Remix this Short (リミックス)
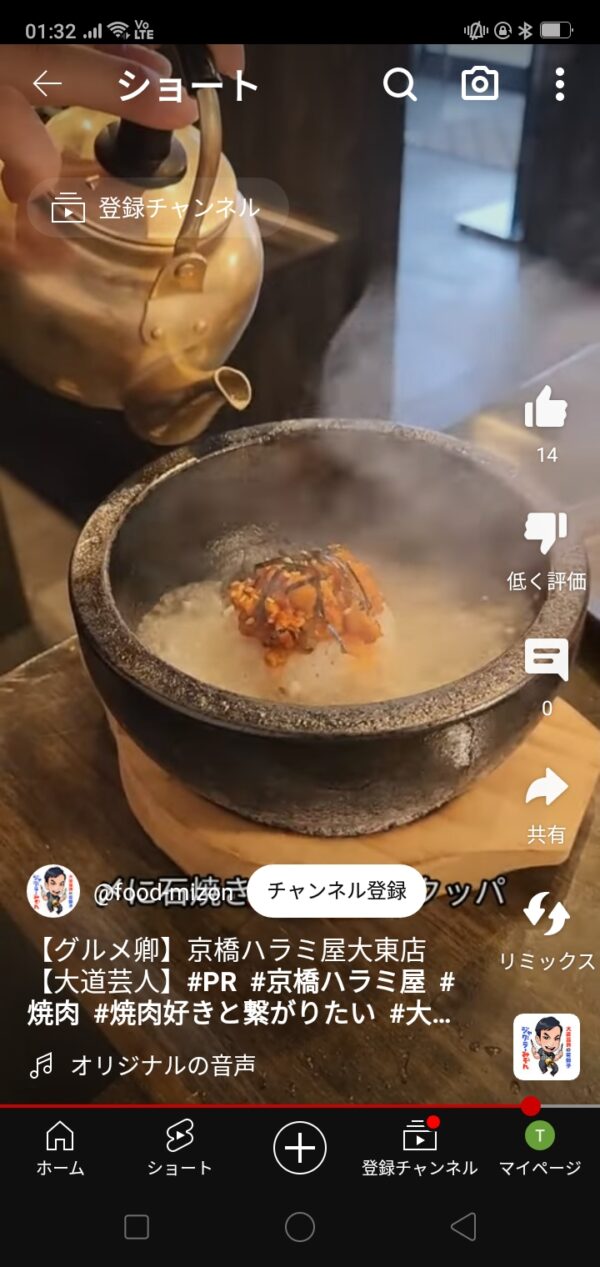The image size is (600, 1267). 546,914
